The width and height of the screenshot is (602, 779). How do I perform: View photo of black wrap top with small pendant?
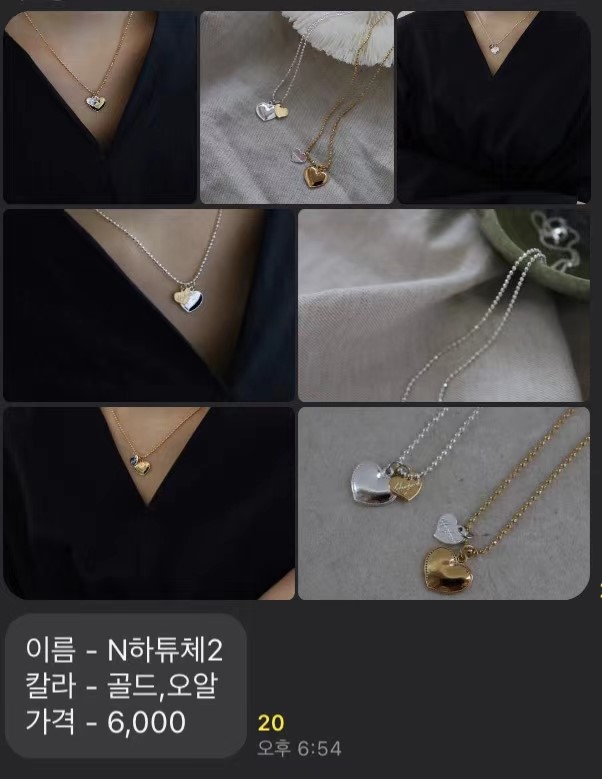(494, 107)
